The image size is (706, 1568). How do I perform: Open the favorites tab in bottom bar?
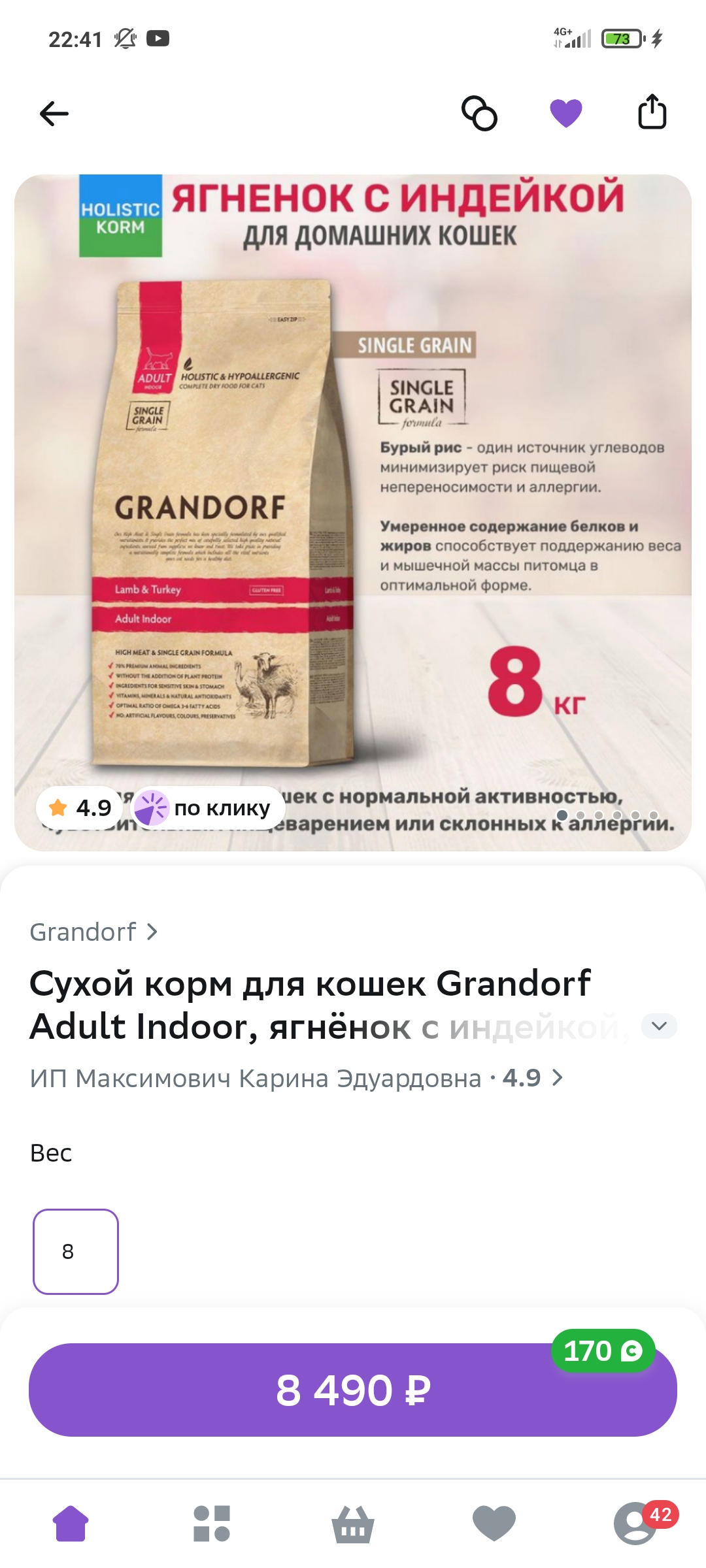(494, 1524)
